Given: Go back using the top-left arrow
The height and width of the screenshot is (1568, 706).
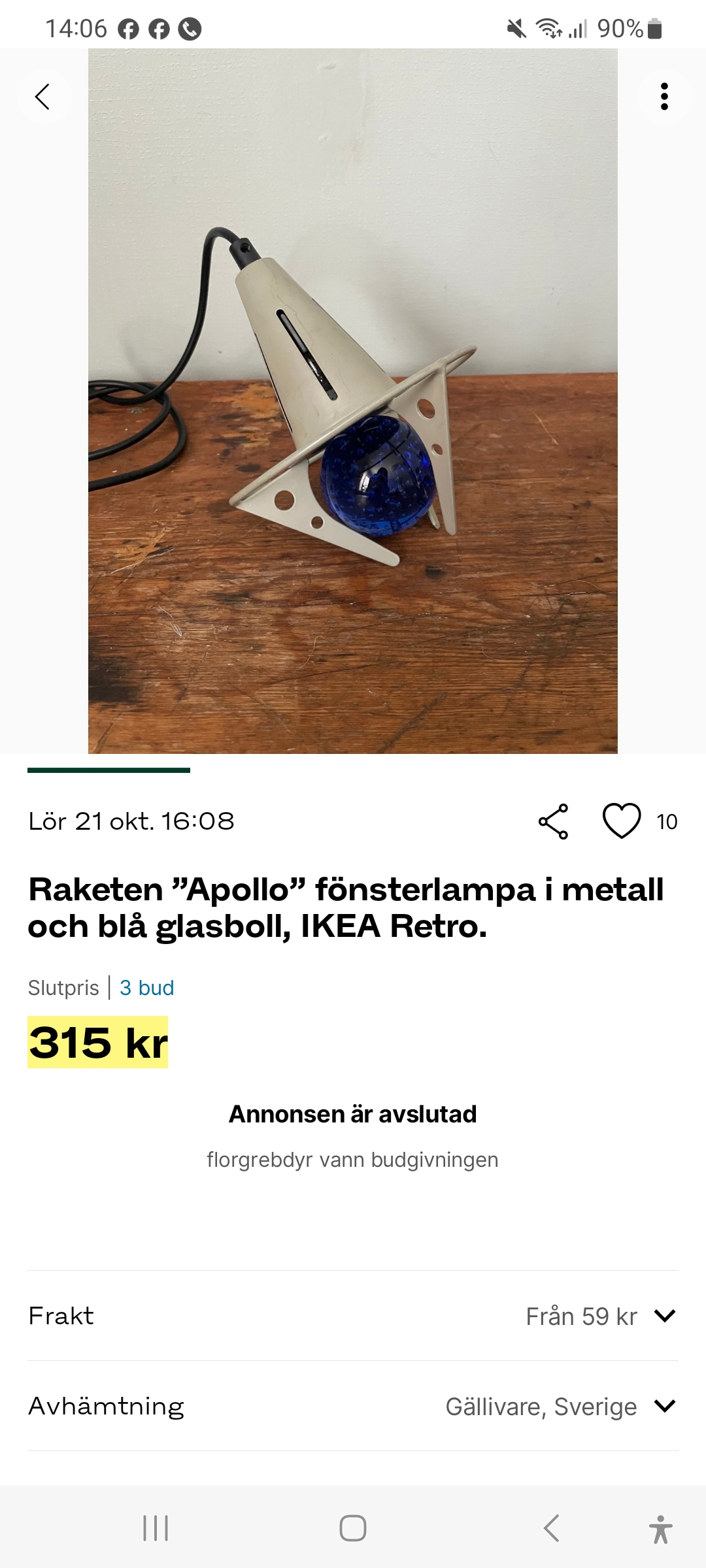Looking at the screenshot, I should (x=43, y=97).
